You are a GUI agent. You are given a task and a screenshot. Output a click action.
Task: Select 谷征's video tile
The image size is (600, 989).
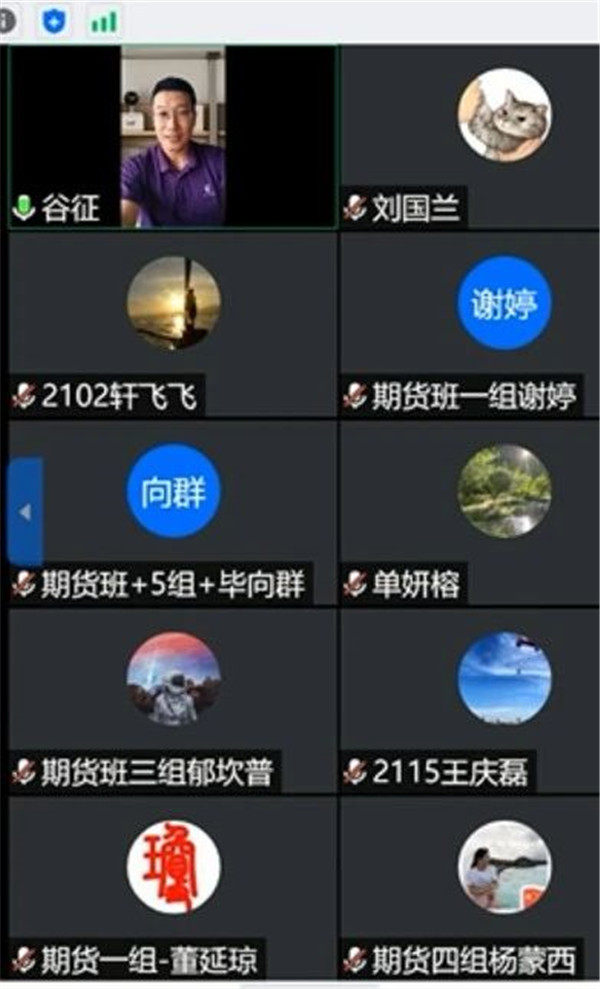pos(173,136)
